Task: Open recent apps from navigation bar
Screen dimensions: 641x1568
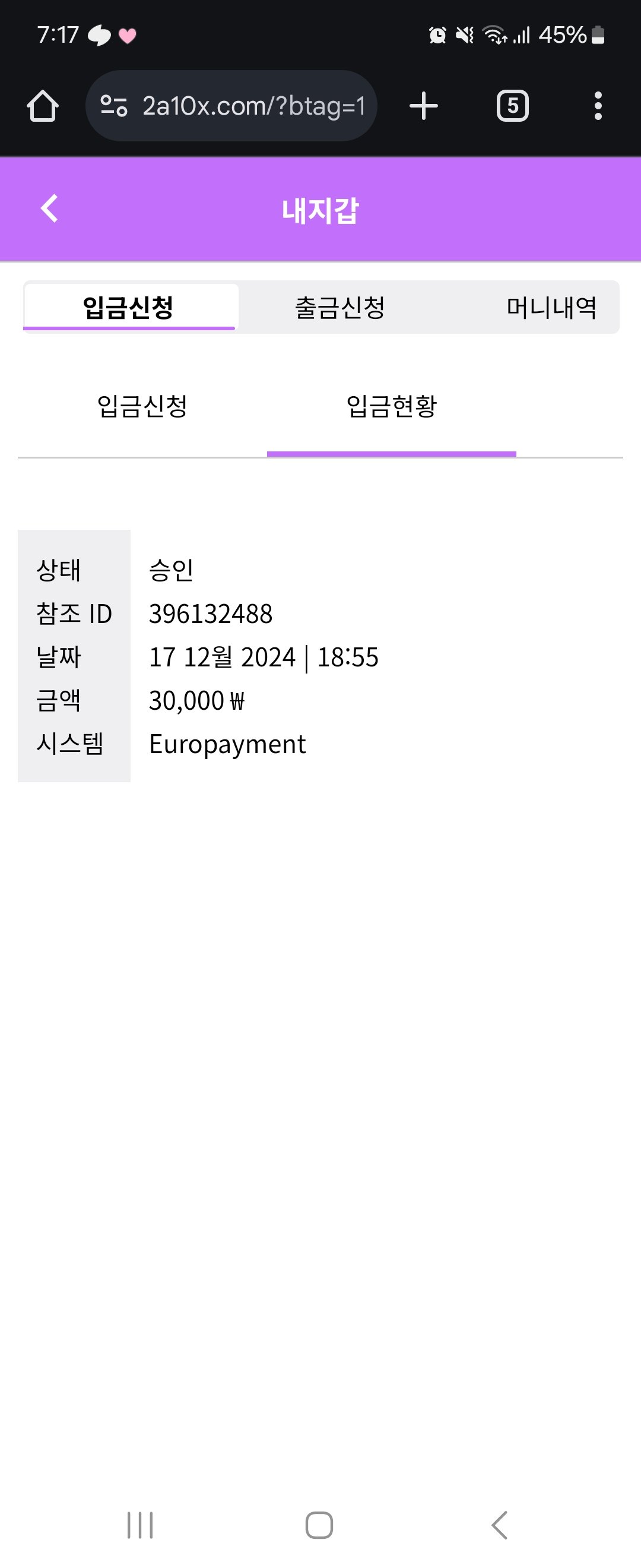Action: coord(140,1525)
